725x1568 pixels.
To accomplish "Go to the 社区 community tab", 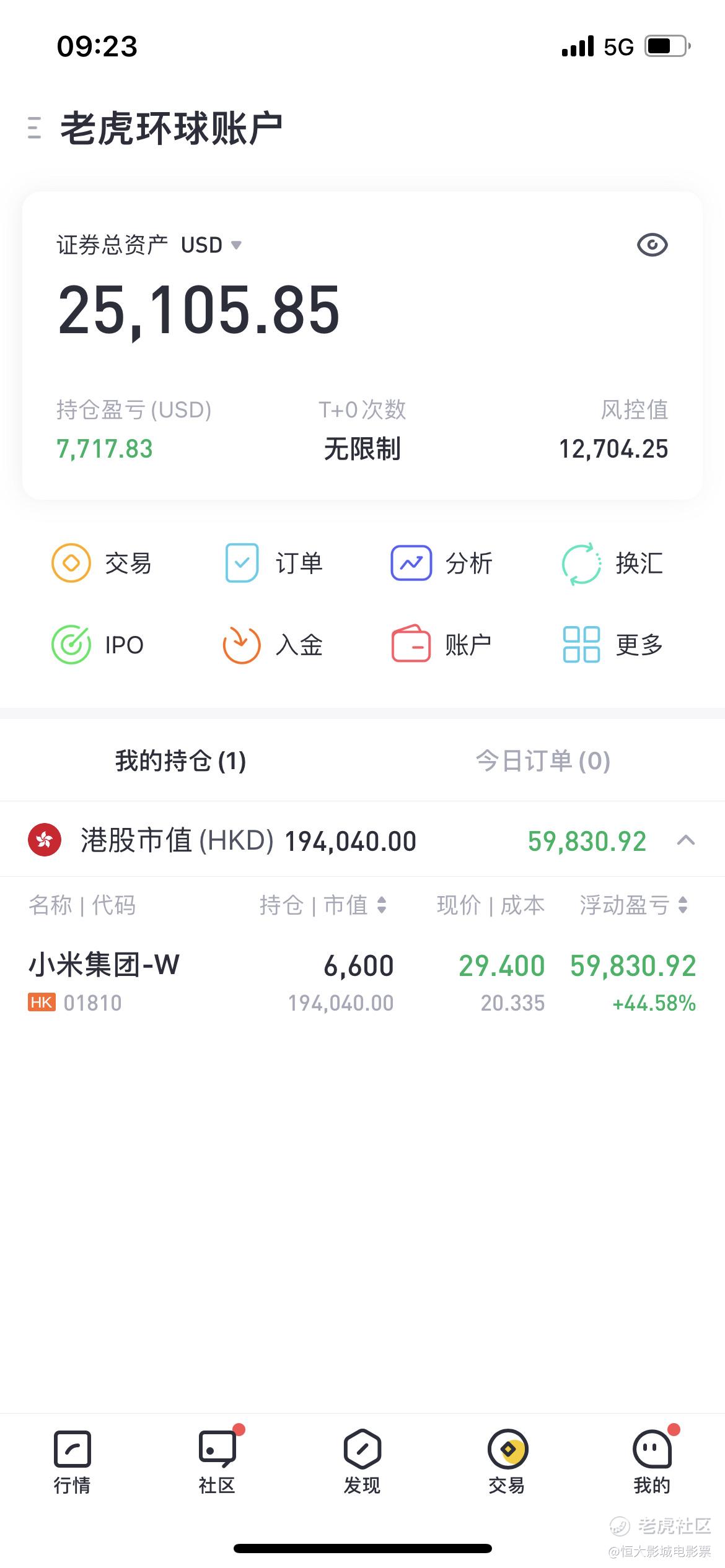I will (x=217, y=1462).
